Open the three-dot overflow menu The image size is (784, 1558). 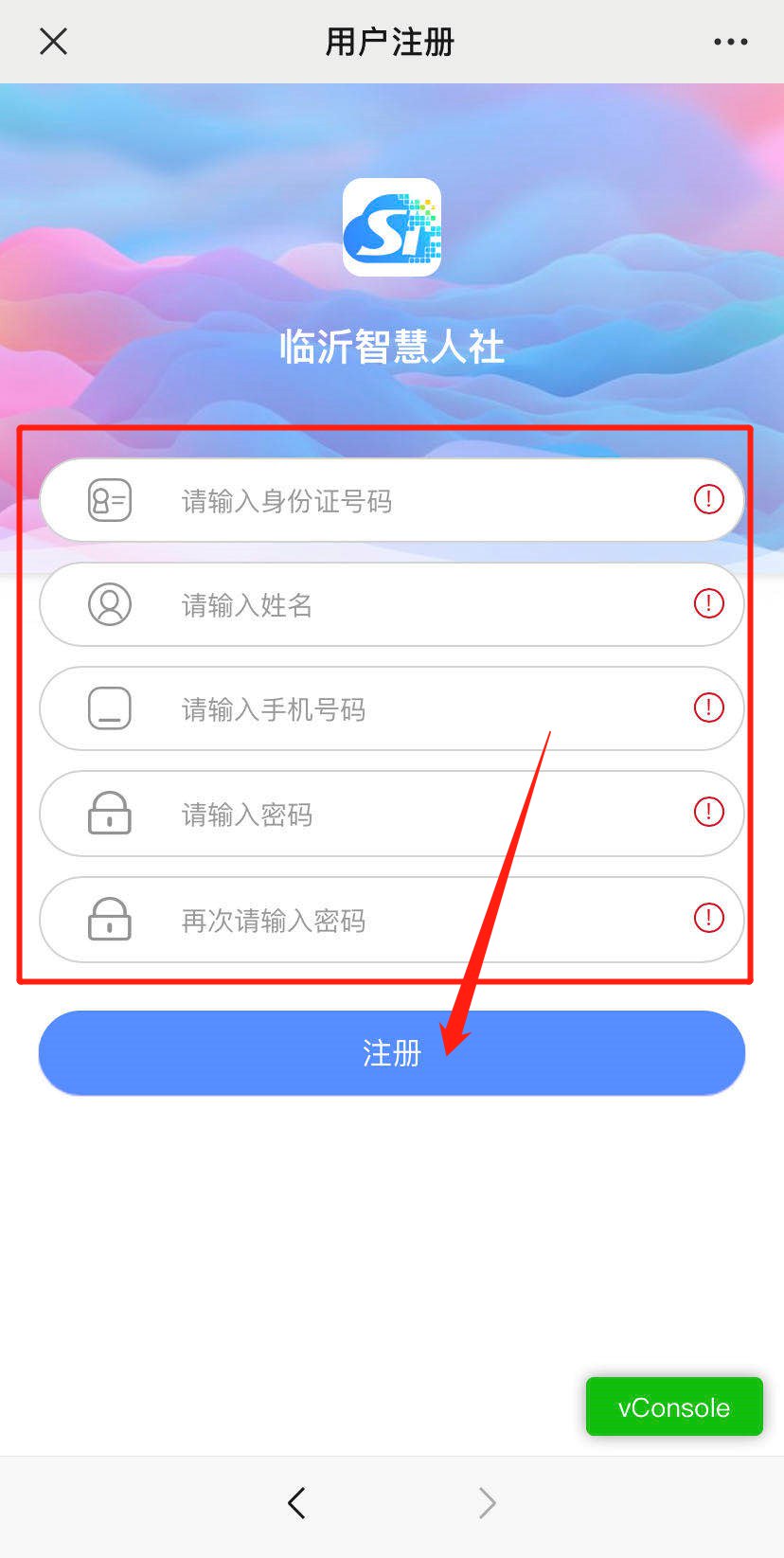(730, 42)
